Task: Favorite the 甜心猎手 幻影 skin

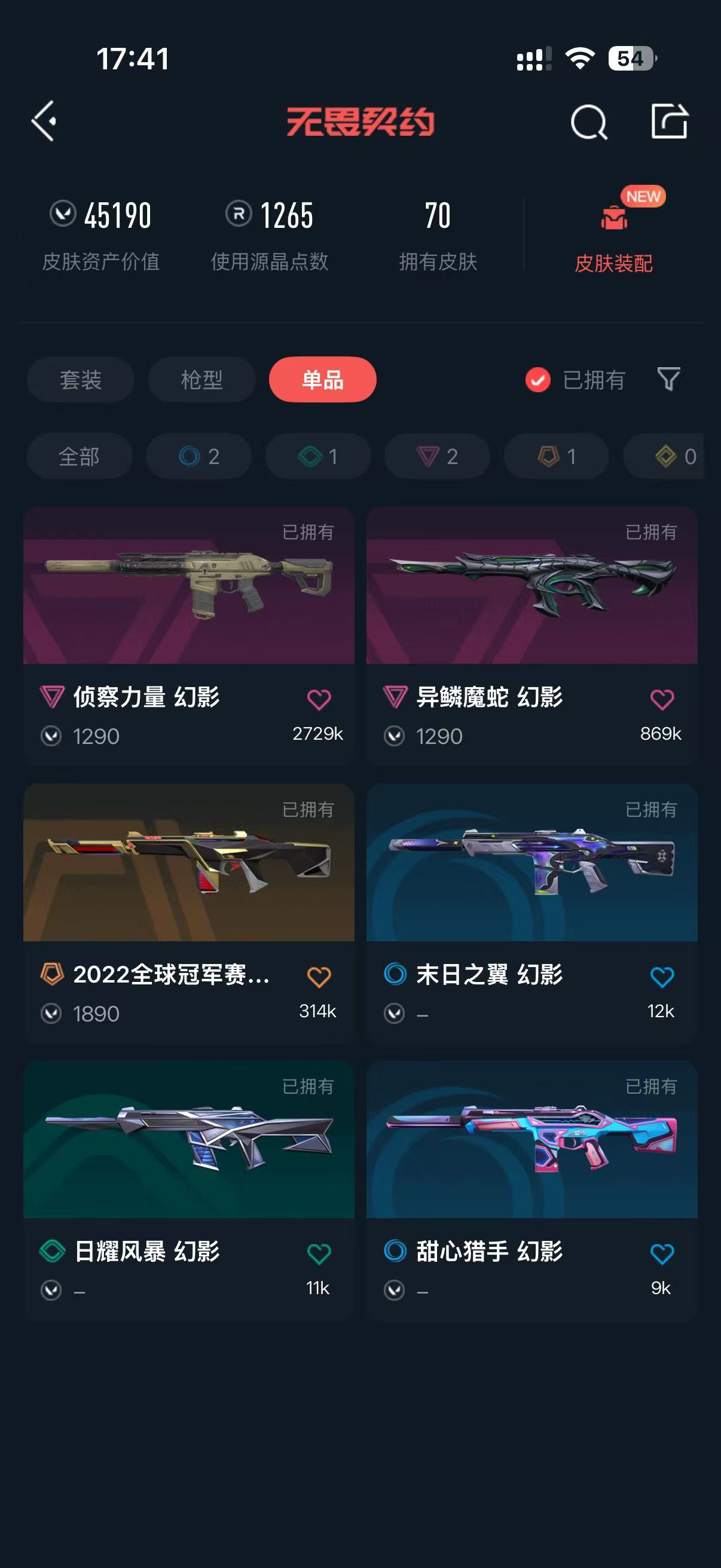Action: pos(662,1254)
